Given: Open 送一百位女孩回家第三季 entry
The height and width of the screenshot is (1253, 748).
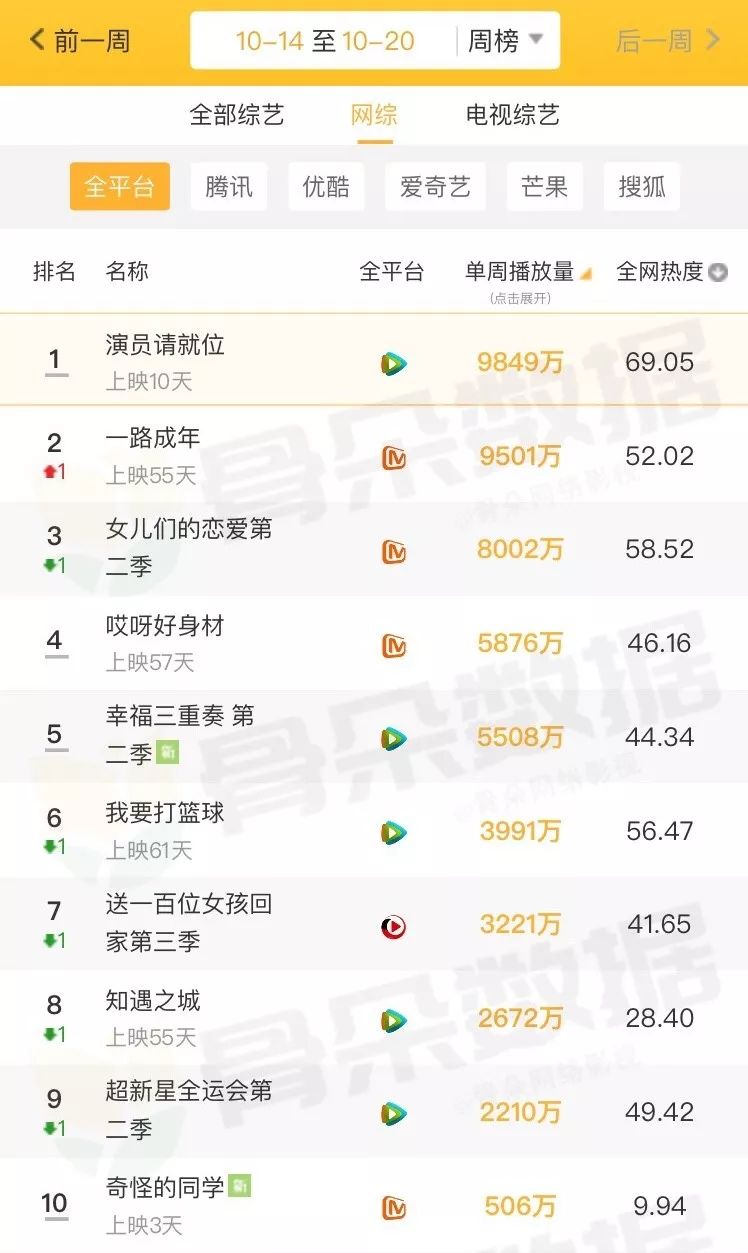Looking at the screenshot, I should tap(189, 922).
